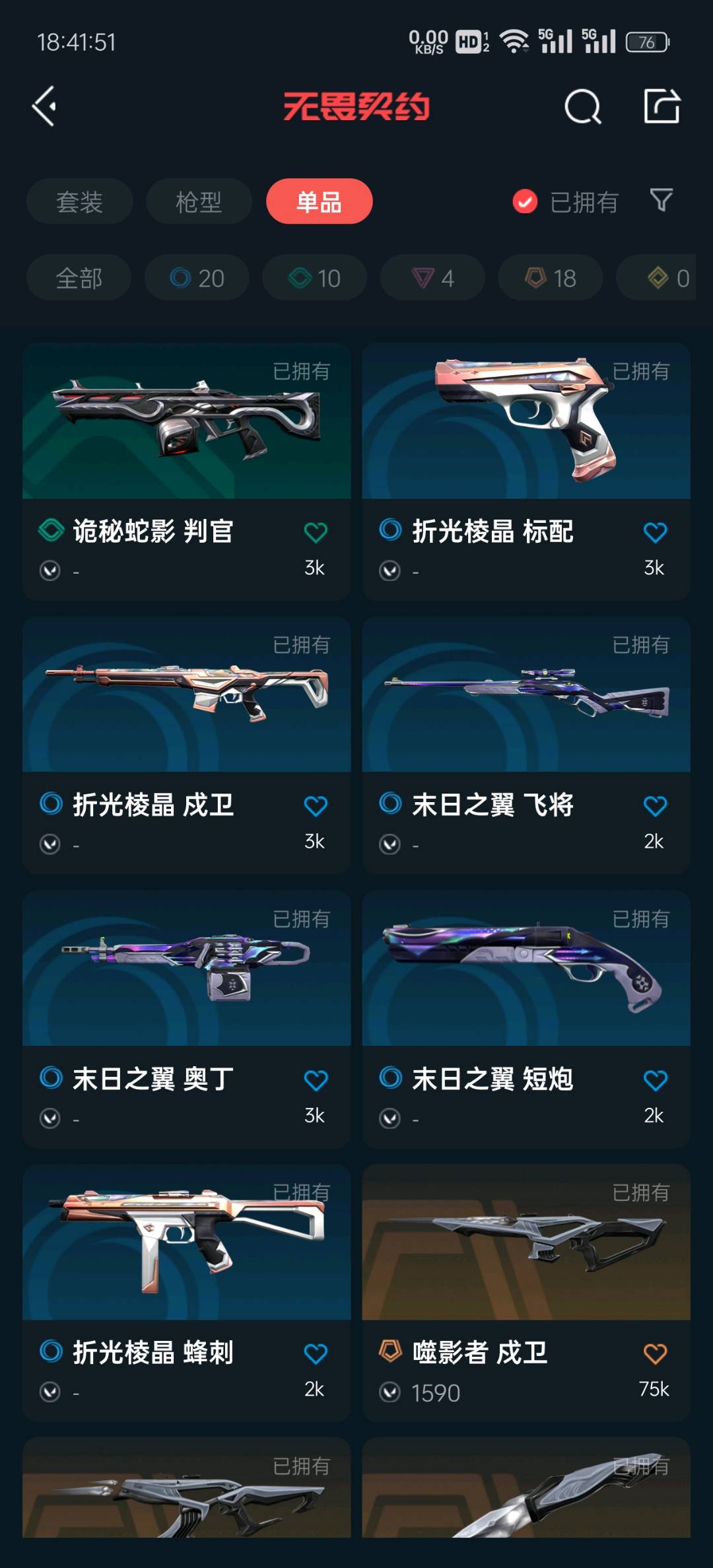The width and height of the screenshot is (713, 1568).
Task: Like the 末日之翼 奥丁 skin
Action: click(316, 1080)
